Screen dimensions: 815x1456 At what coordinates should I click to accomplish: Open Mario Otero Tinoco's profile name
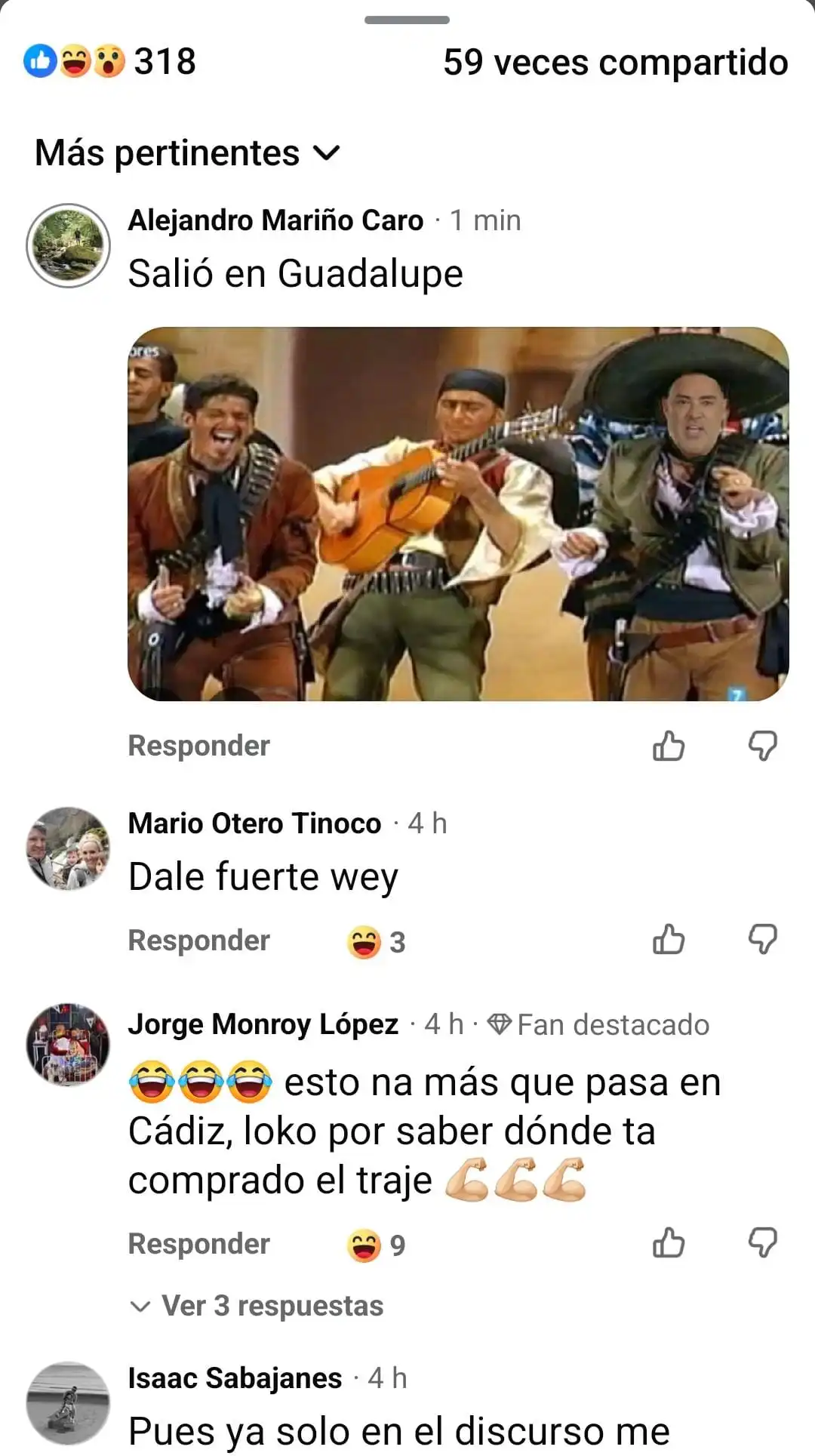point(254,823)
